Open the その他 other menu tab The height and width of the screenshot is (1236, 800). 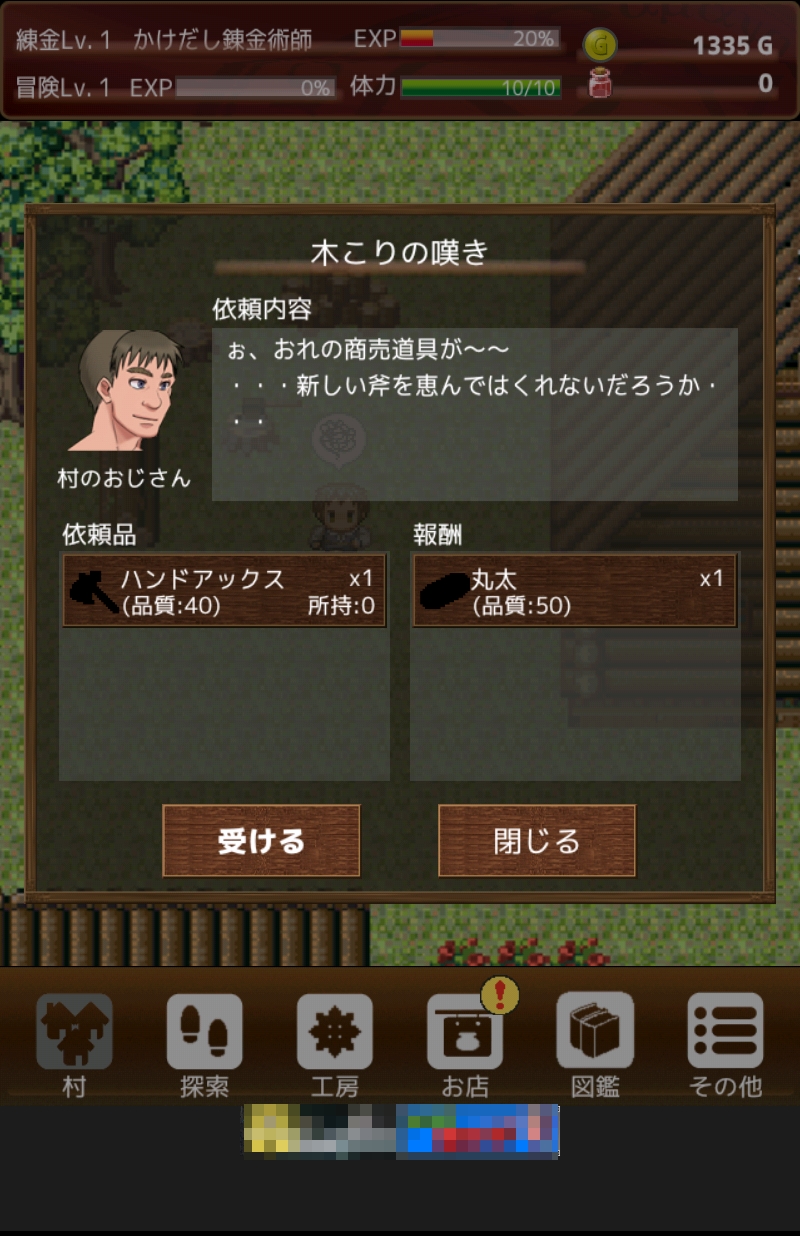[725, 1043]
